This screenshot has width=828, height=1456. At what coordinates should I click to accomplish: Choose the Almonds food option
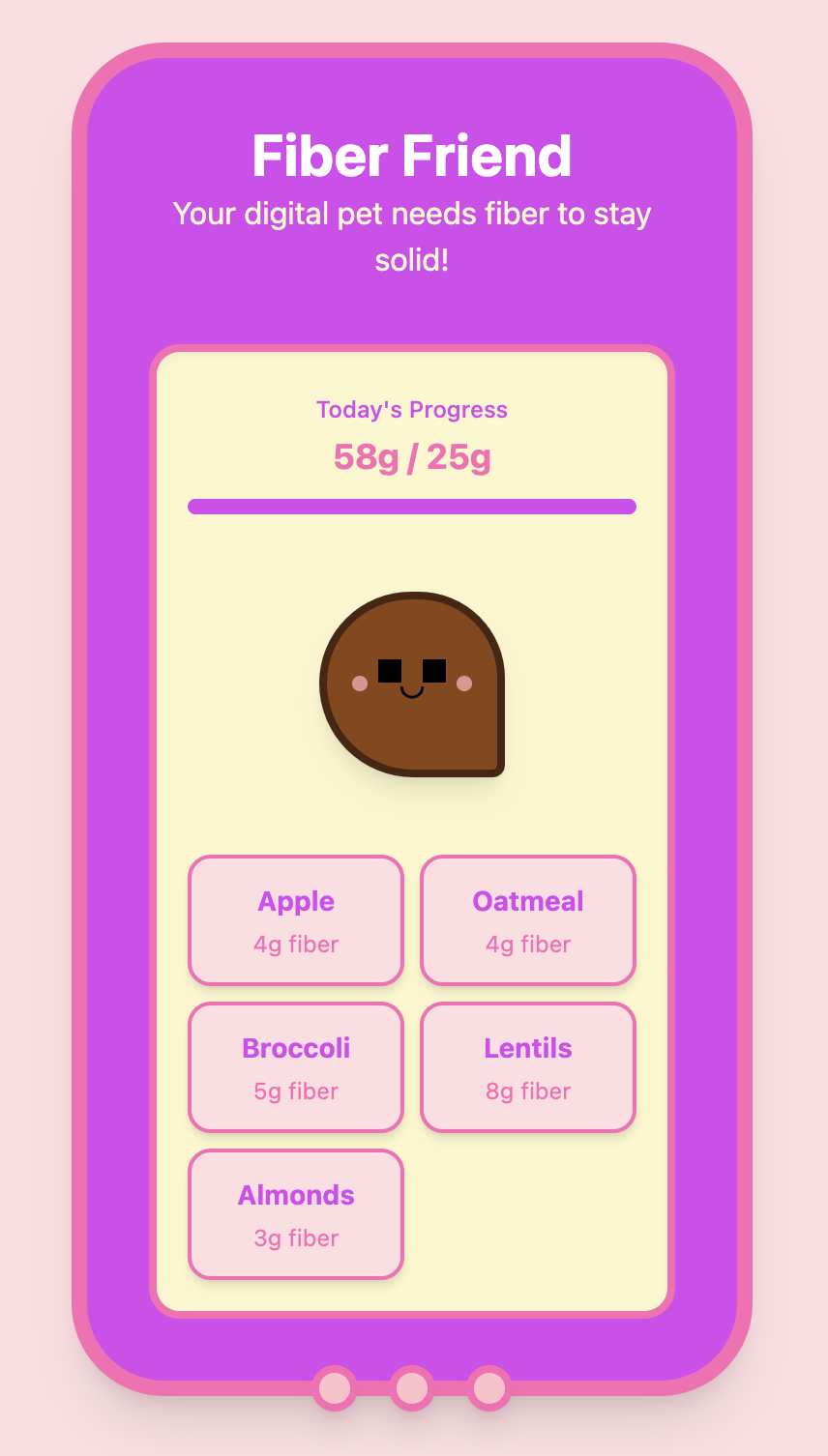tap(296, 1214)
